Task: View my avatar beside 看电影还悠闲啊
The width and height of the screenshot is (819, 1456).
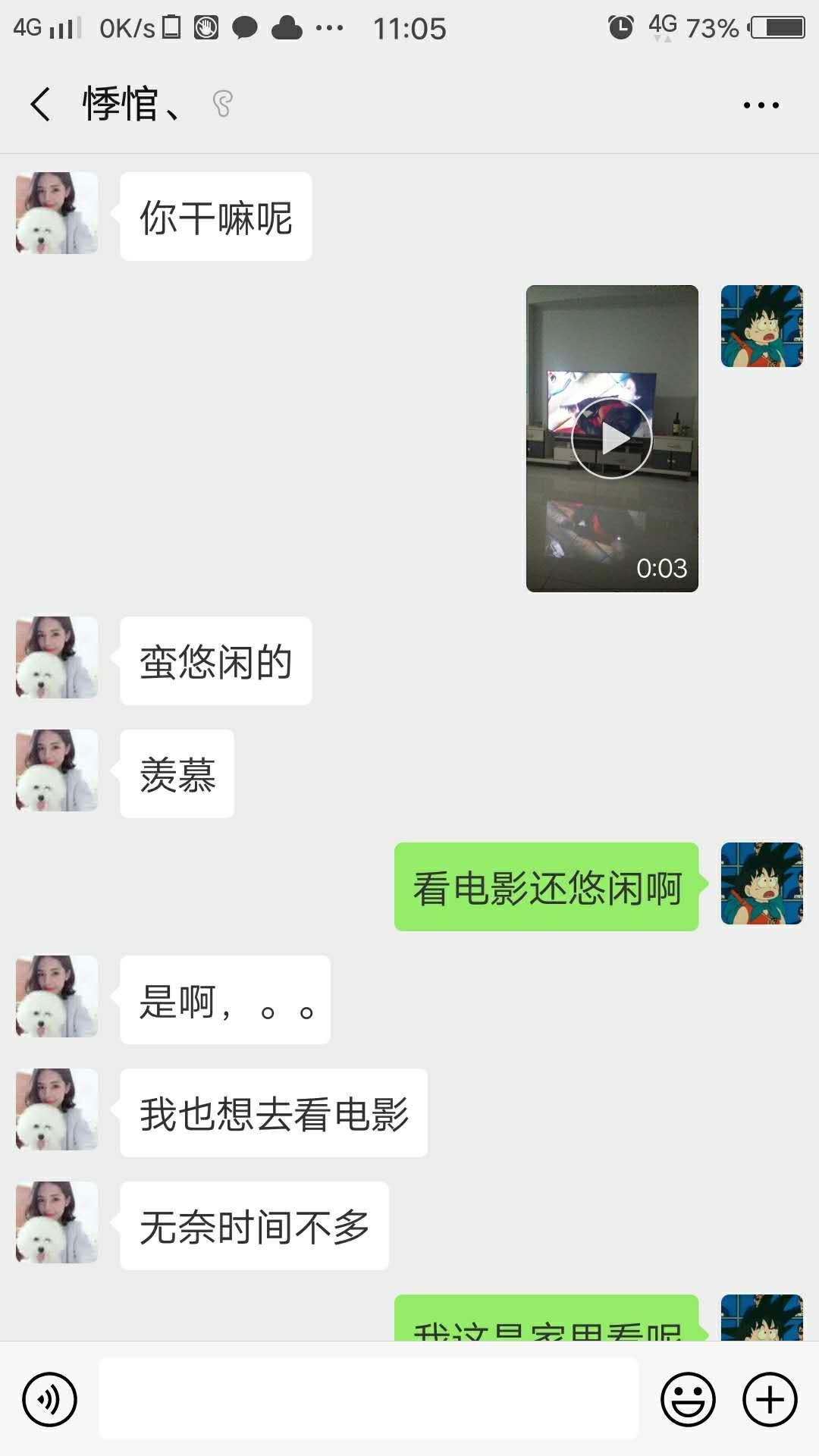Action: point(761,883)
